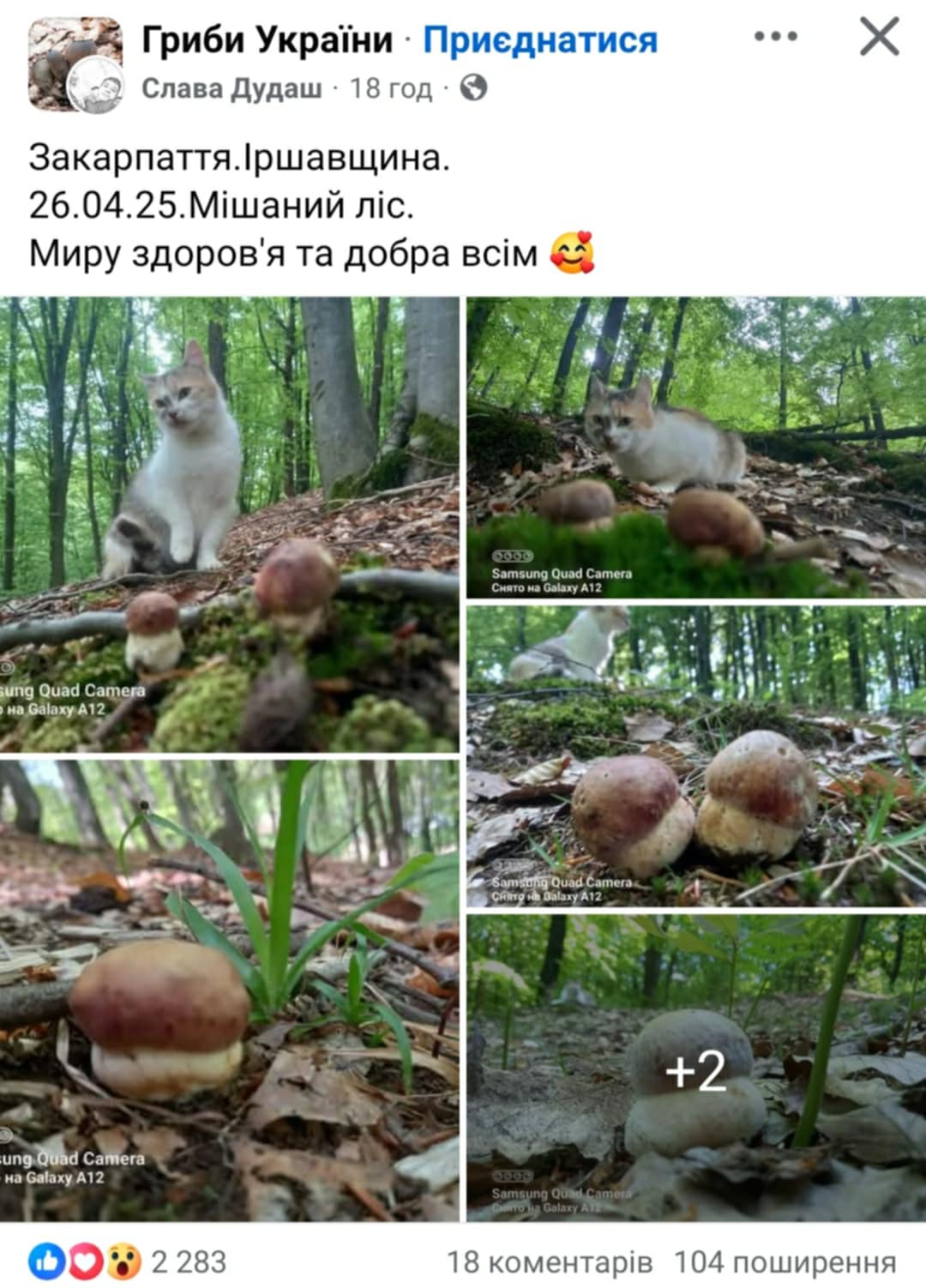Open the photo of mushroom beside green leaves
The image size is (926, 1288).
coord(229,990)
